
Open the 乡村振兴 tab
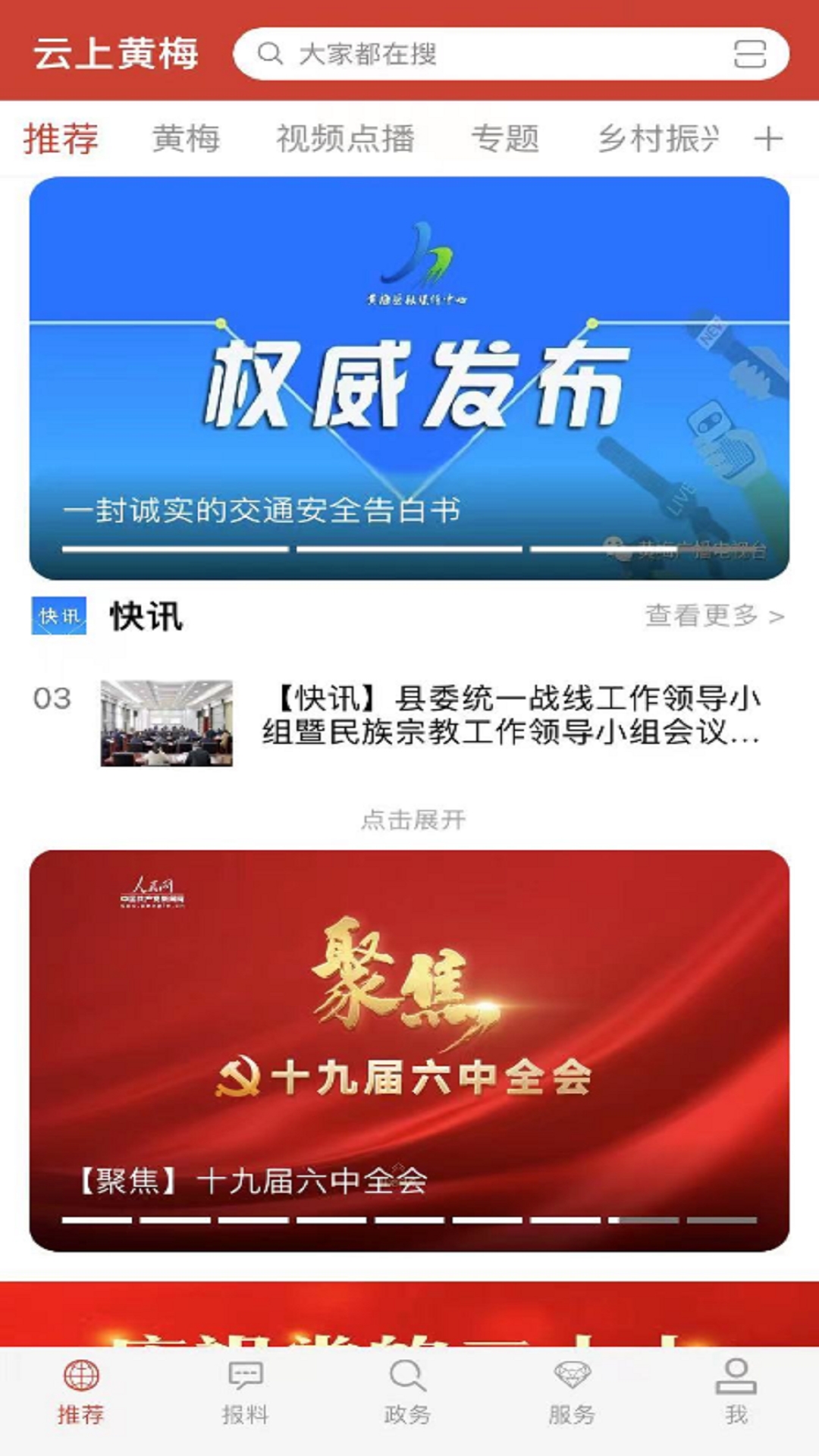tap(657, 139)
